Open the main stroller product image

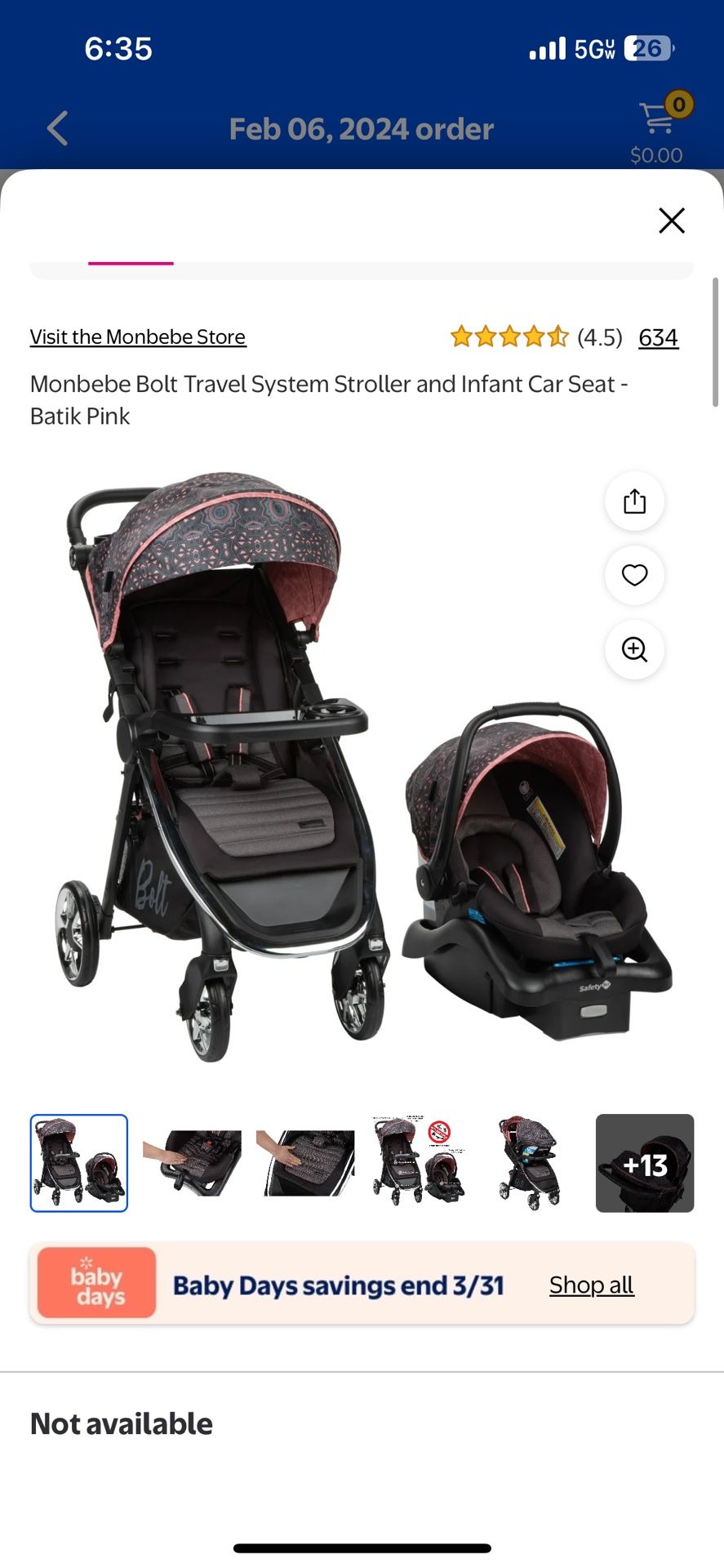click(x=362, y=766)
